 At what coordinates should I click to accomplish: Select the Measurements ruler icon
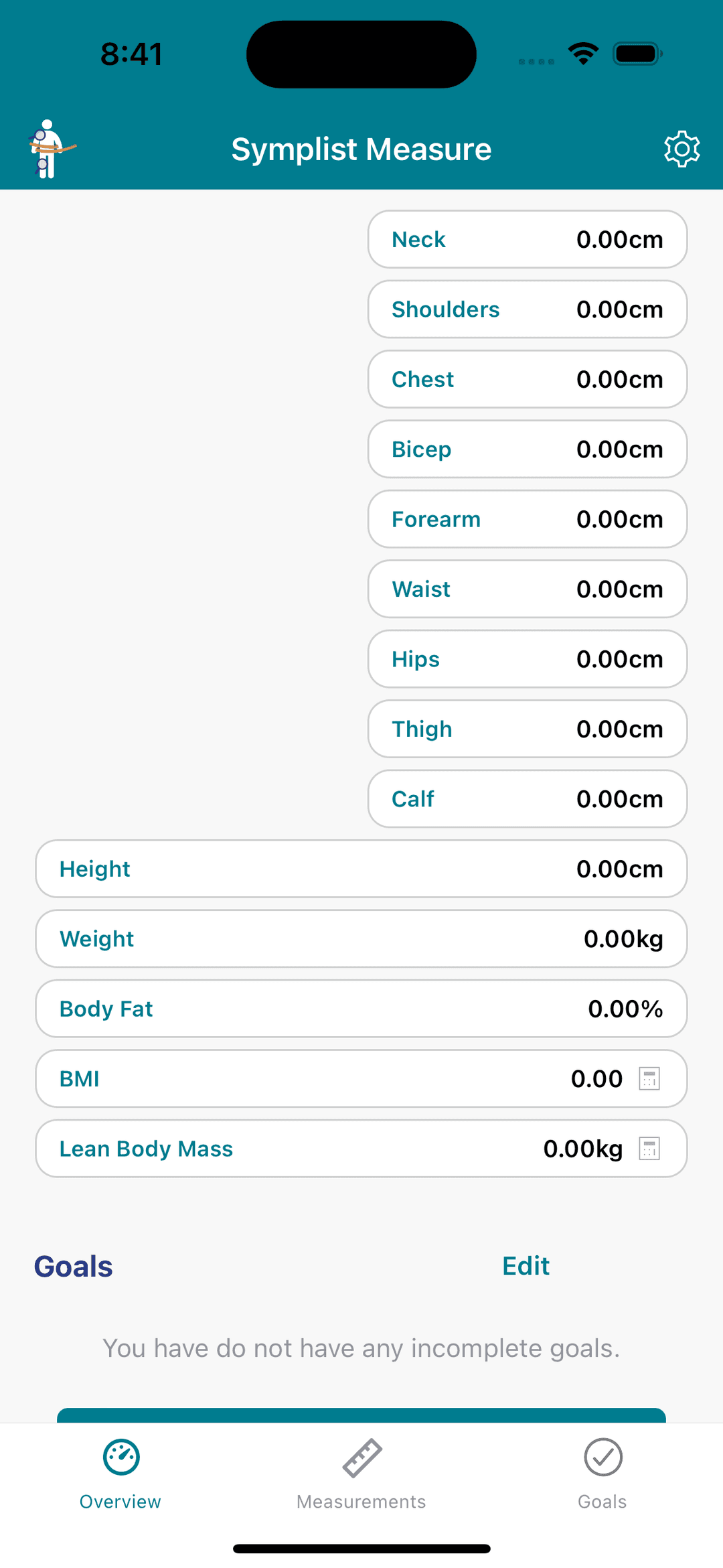pyautogui.click(x=361, y=1457)
